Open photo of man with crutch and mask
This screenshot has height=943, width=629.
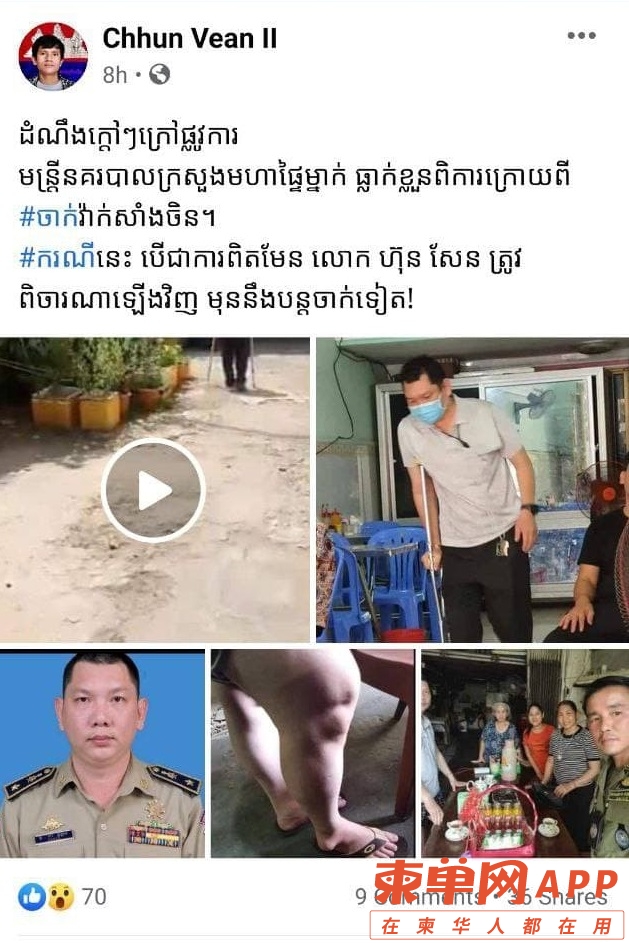click(x=472, y=490)
